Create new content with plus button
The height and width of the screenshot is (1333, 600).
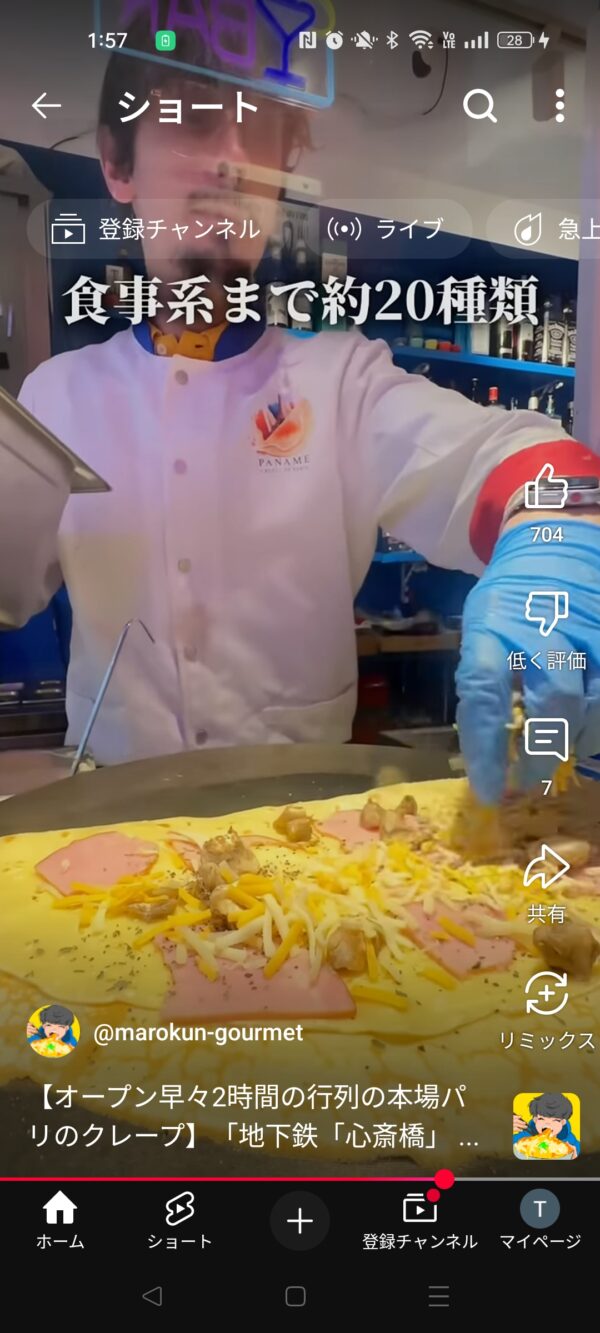coord(300,1221)
